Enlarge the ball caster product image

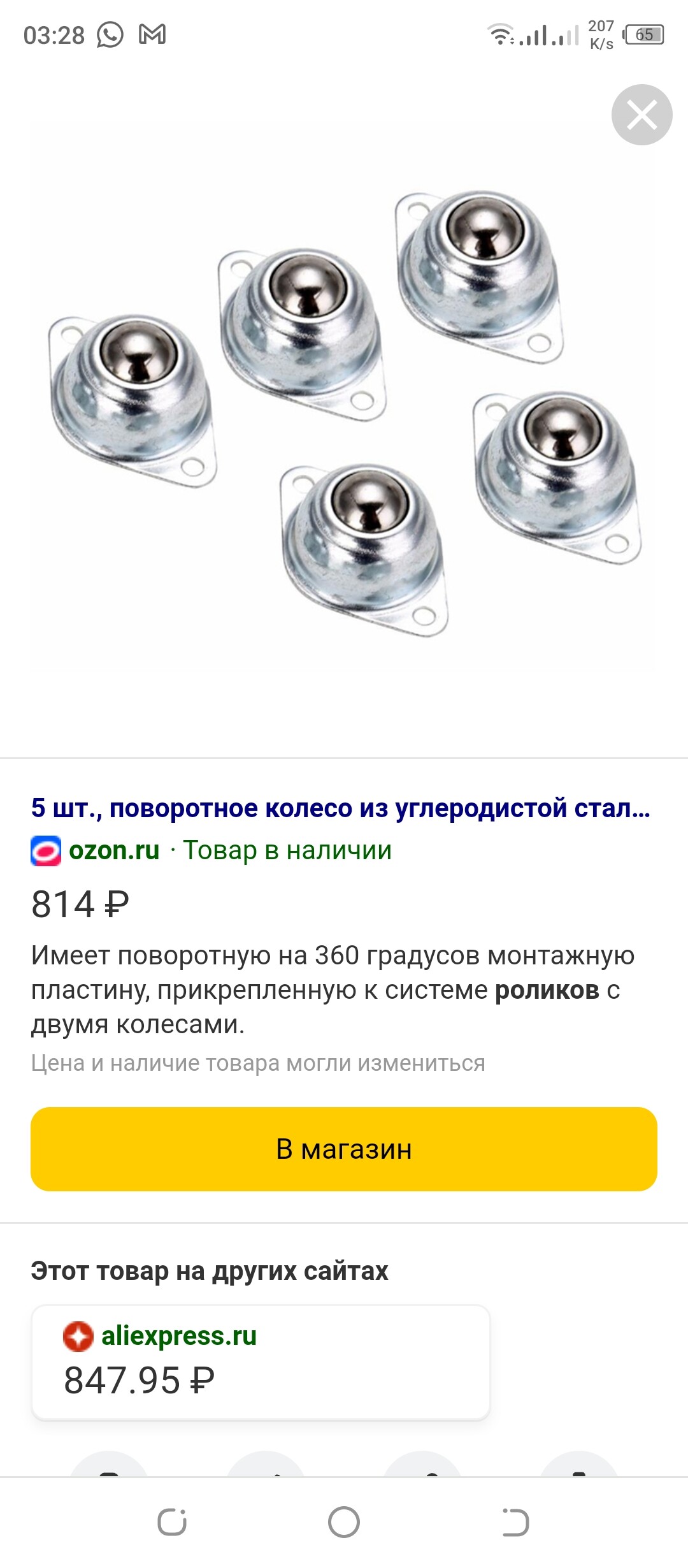pos(344,408)
